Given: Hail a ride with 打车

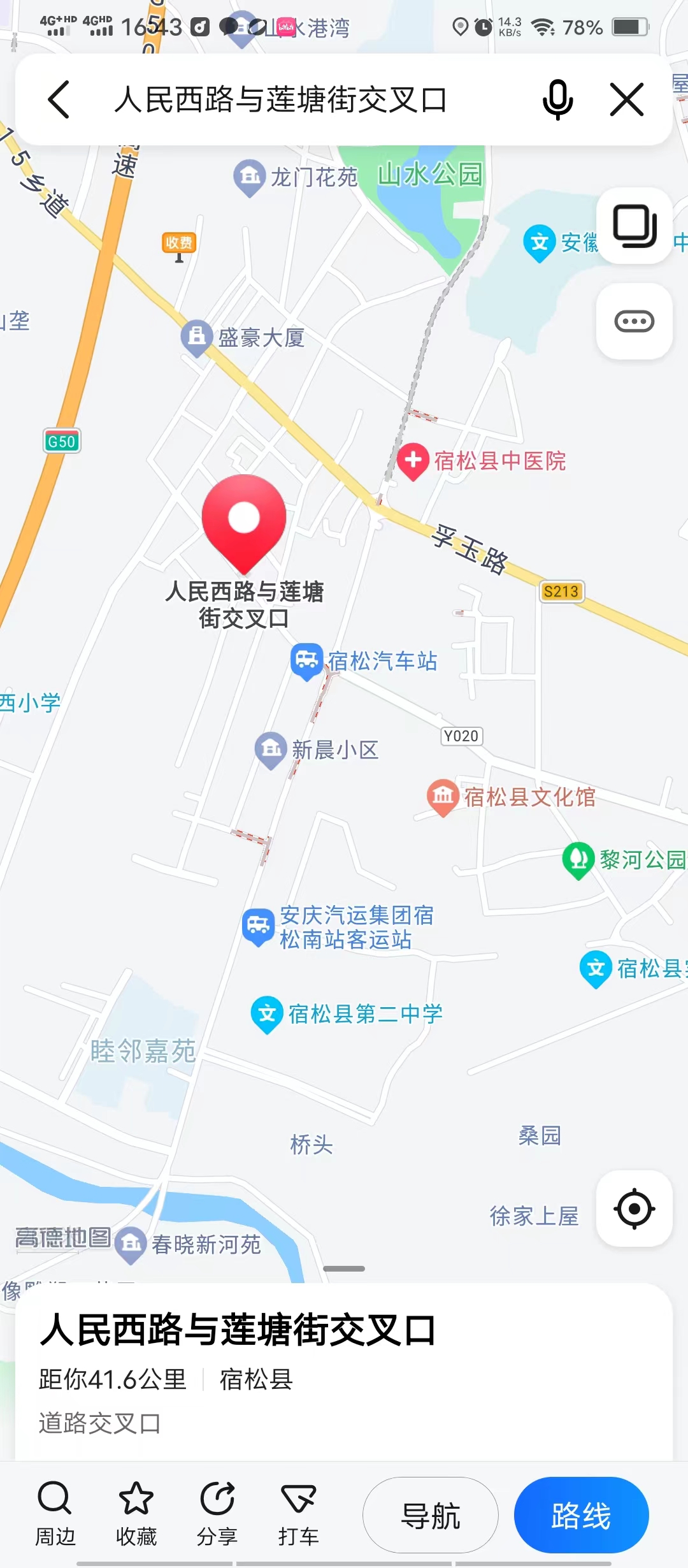Looking at the screenshot, I should [297, 1514].
